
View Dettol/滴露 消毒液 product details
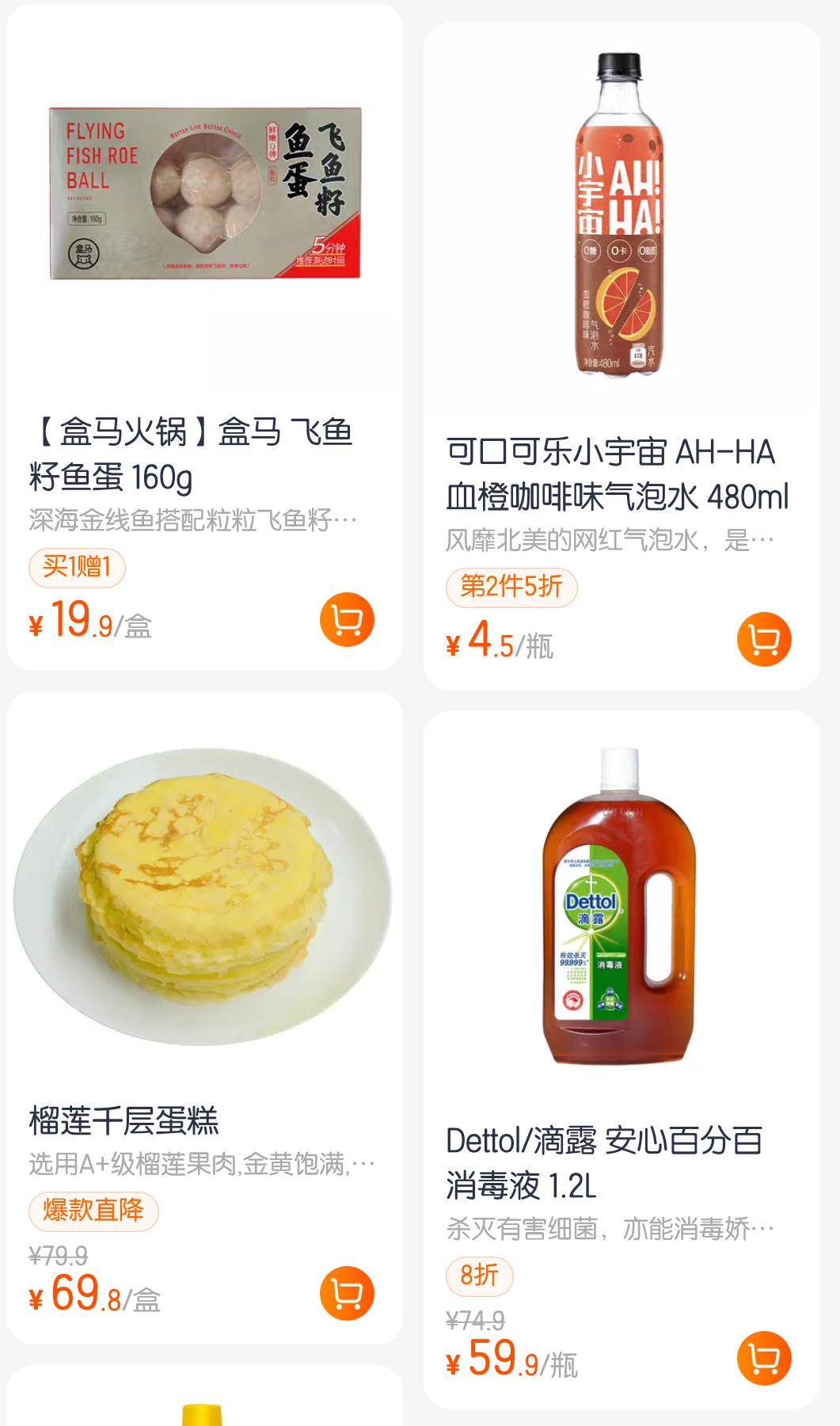pyautogui.click(x=621, y=911)
